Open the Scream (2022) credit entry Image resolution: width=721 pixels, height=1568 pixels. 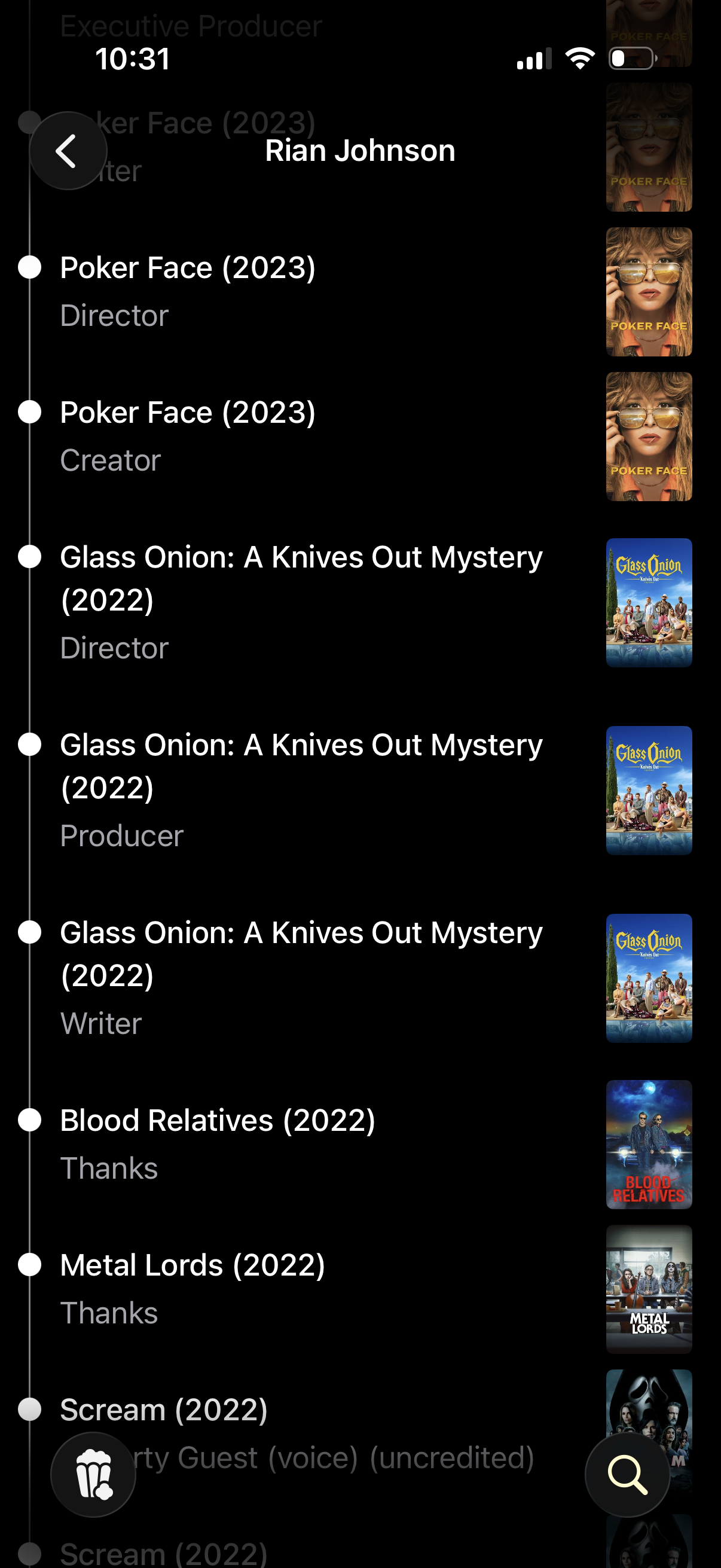163,1410
